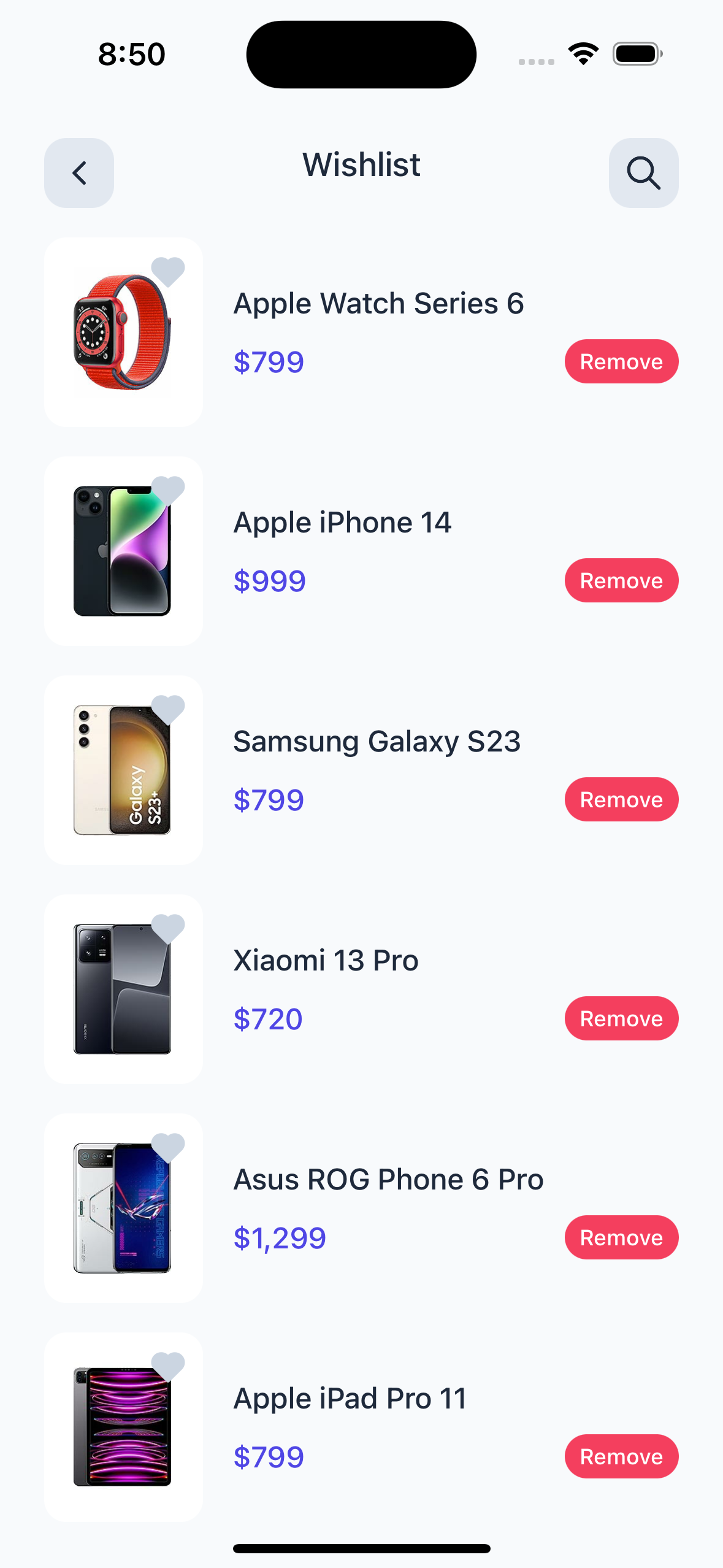Screen dimensions: 723x1568
Task: Remove Apple iPad Pro 11 from wishlist
Action: pyautogui.click(x=621, y=1456)
